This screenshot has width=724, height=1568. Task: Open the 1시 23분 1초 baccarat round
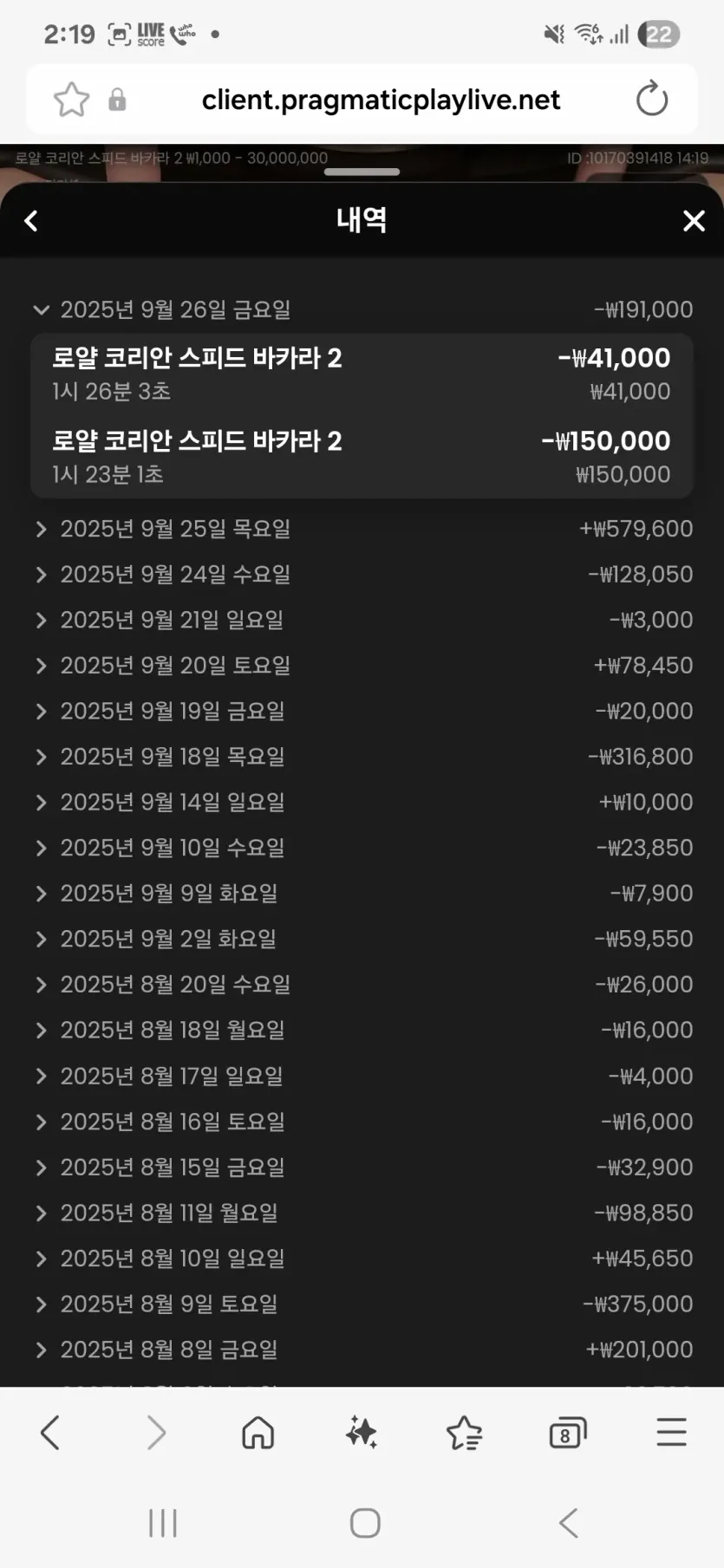point(362,457)
